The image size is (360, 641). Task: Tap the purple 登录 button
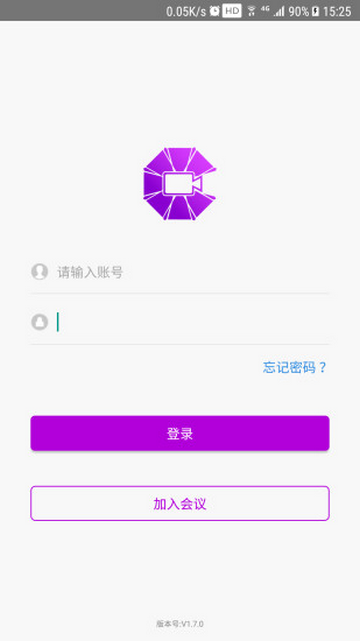click(180, 433)
